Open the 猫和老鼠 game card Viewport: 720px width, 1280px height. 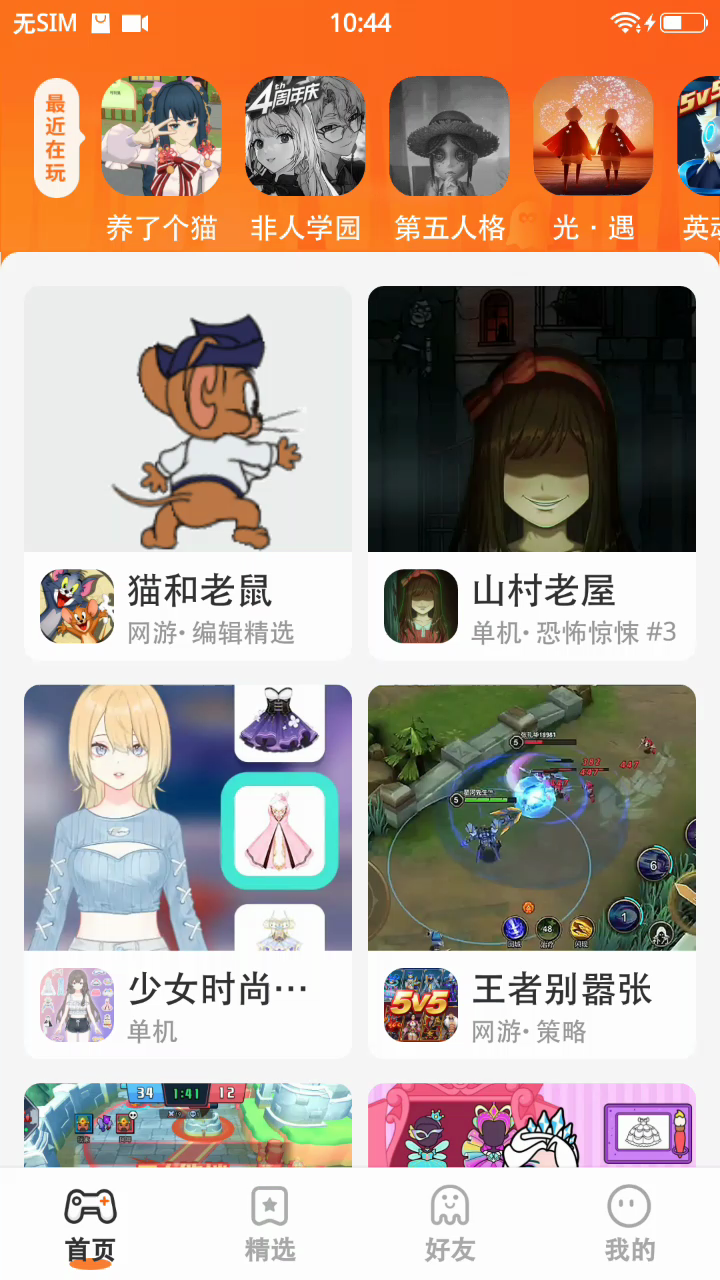tap(188, 473)
